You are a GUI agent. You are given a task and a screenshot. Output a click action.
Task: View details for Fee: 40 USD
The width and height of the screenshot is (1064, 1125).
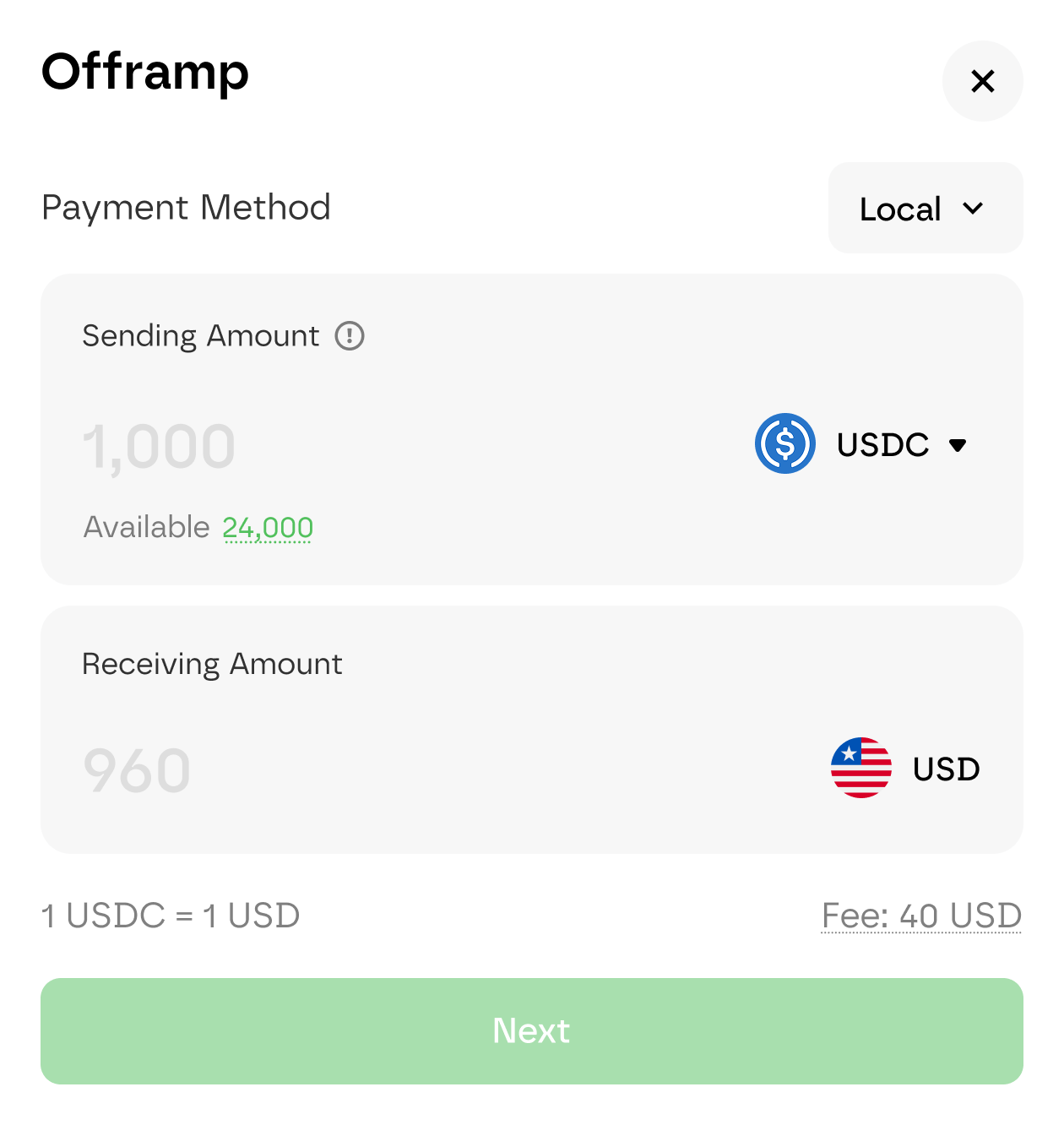[921, 916]
